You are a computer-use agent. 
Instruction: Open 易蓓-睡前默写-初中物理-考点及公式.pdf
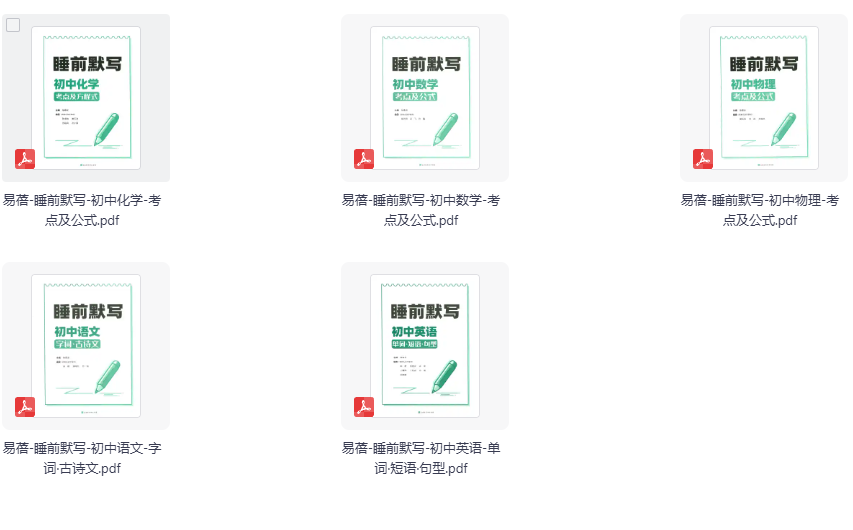[763, 98]
